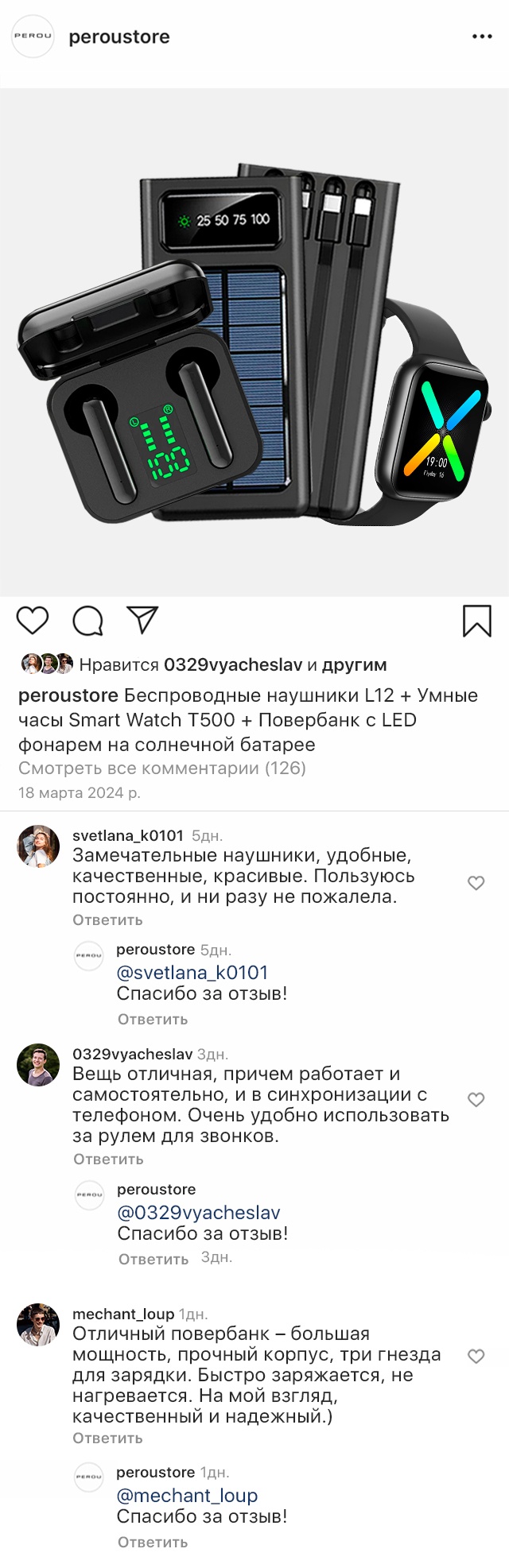The height and width of the screenshot is (1568, 509).
Task: Open svetlana_k0101's profile avatar
Action: tap(38, 846)
